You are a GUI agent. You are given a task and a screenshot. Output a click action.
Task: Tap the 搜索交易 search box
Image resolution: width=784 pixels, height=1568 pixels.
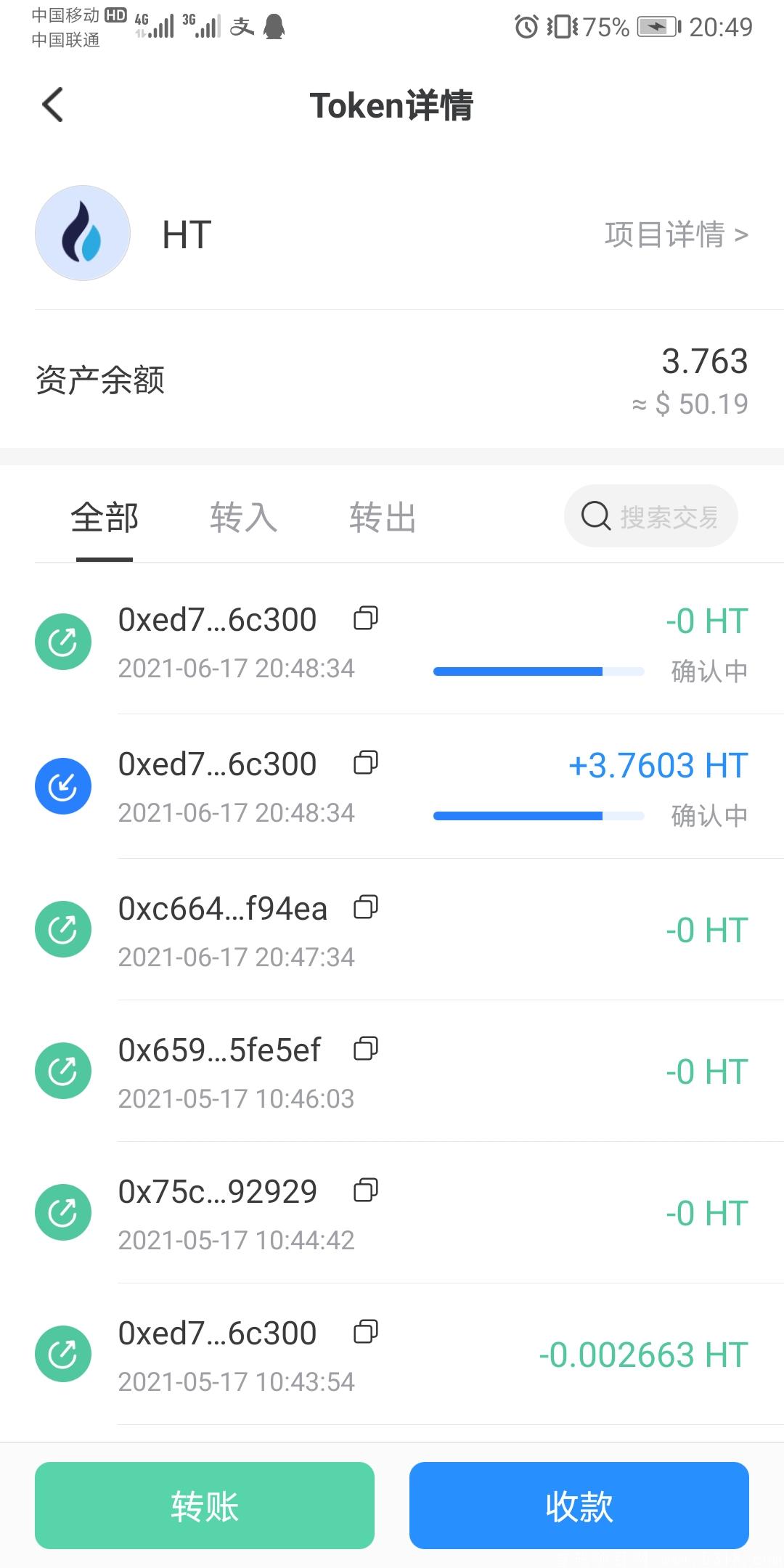tap(651, 516)
